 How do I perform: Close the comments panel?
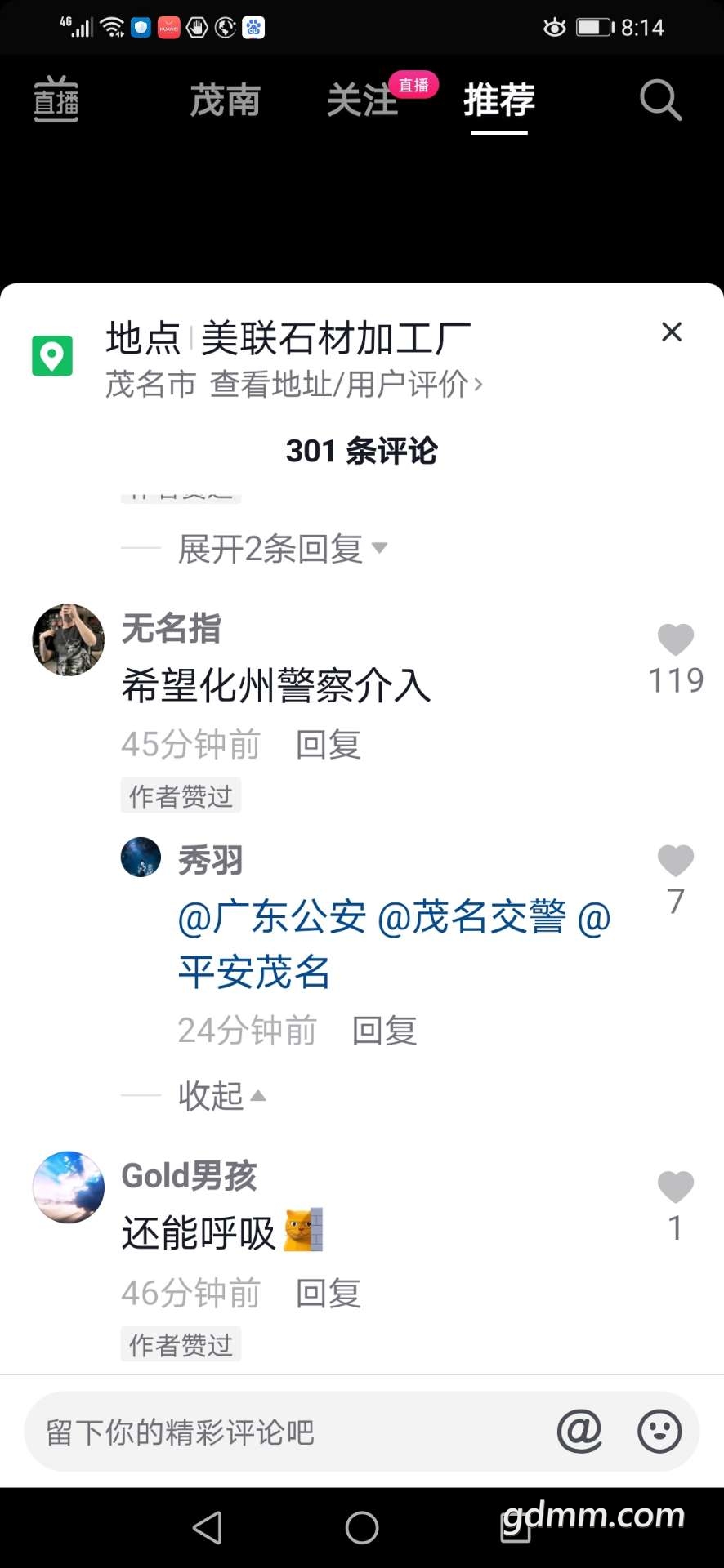click(x=671, y=332)
